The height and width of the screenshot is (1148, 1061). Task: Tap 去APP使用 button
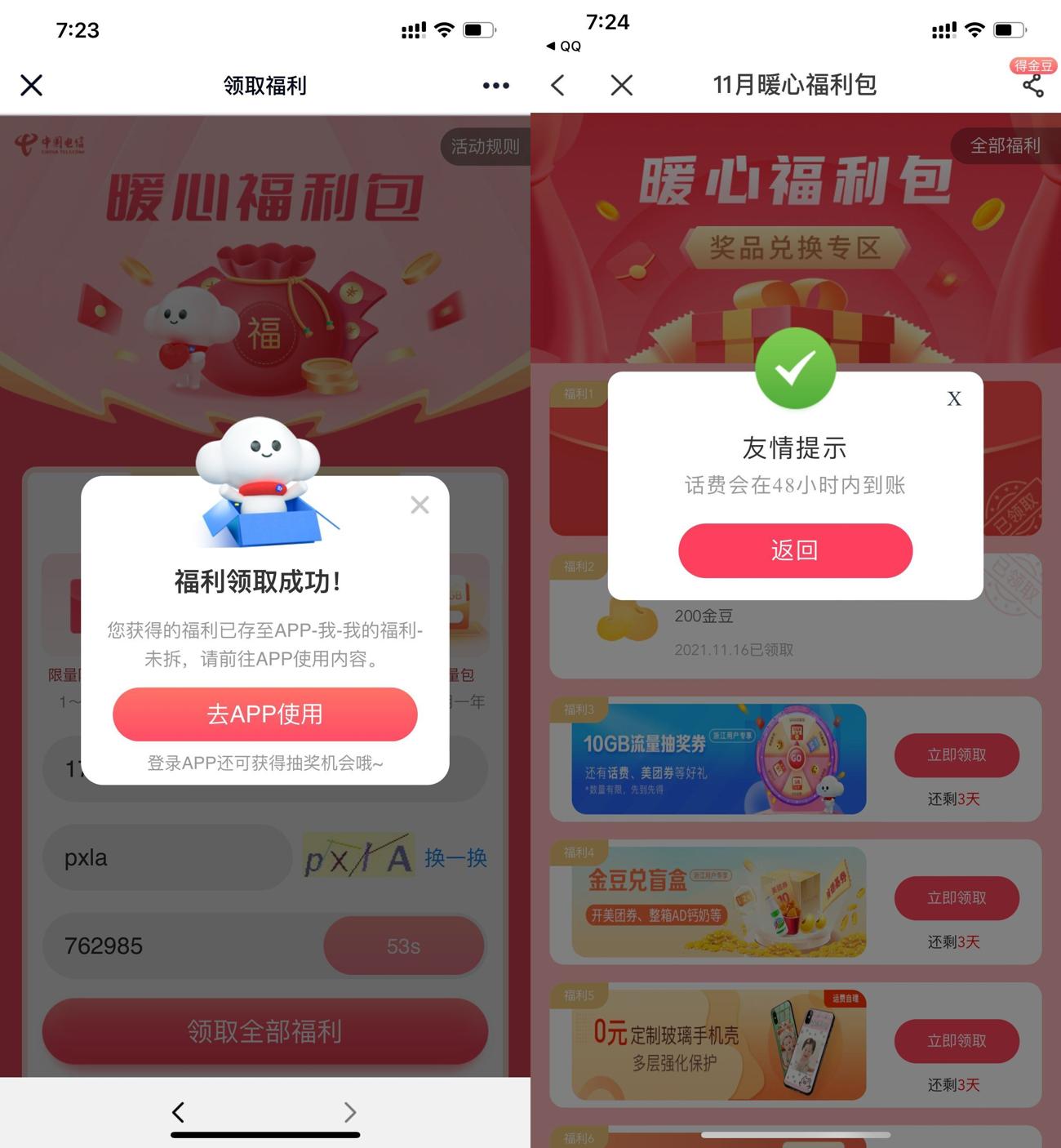[x=264, y=714]
